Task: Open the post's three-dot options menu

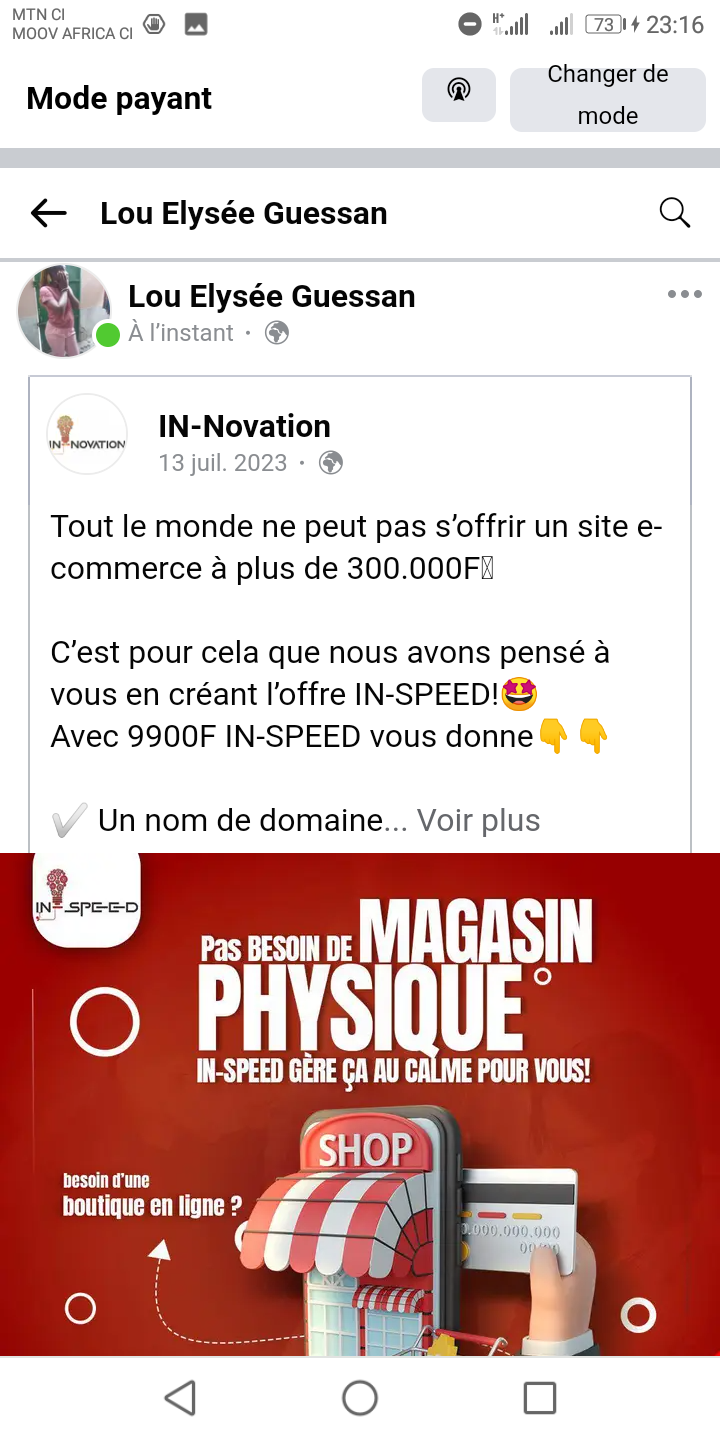Action: pyautogui.click(x=684, y=295)
